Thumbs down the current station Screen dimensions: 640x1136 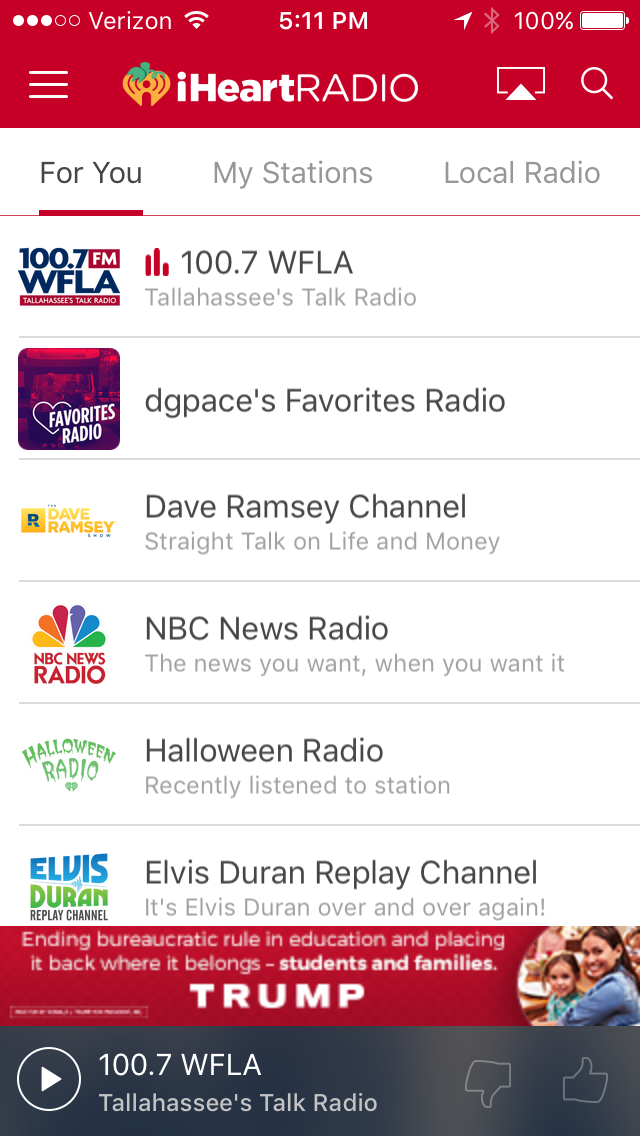point(488,1080)
